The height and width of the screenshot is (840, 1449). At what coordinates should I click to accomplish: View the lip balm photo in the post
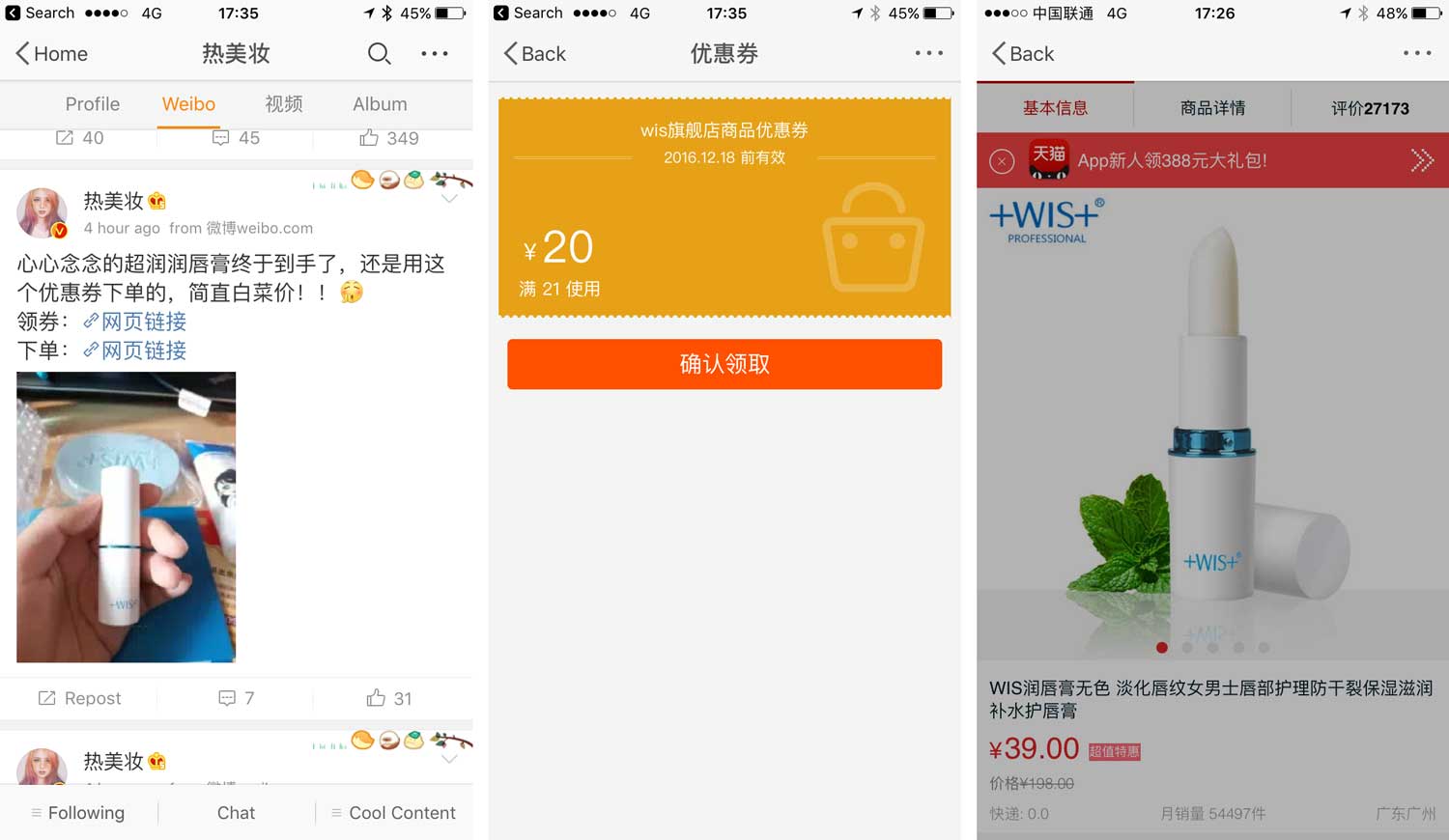[127, 517]
